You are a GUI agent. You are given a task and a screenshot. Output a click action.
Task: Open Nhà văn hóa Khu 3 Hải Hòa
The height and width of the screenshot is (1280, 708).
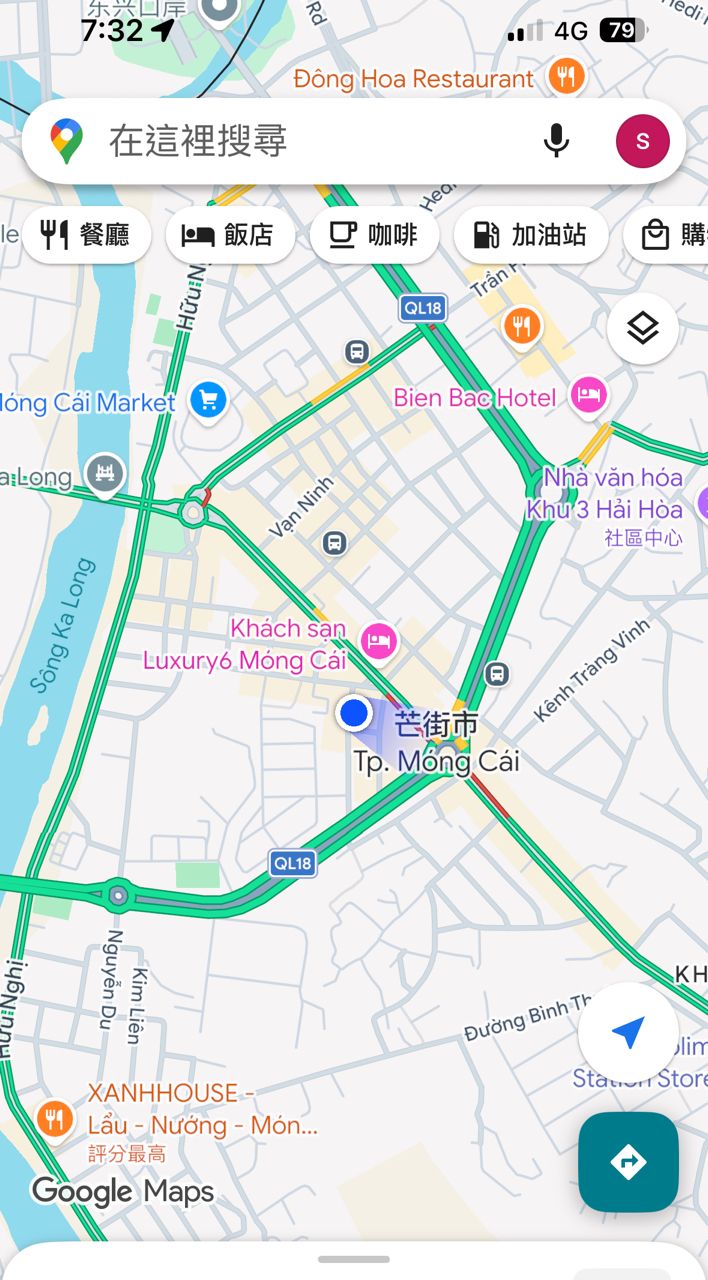pos(610,492)
